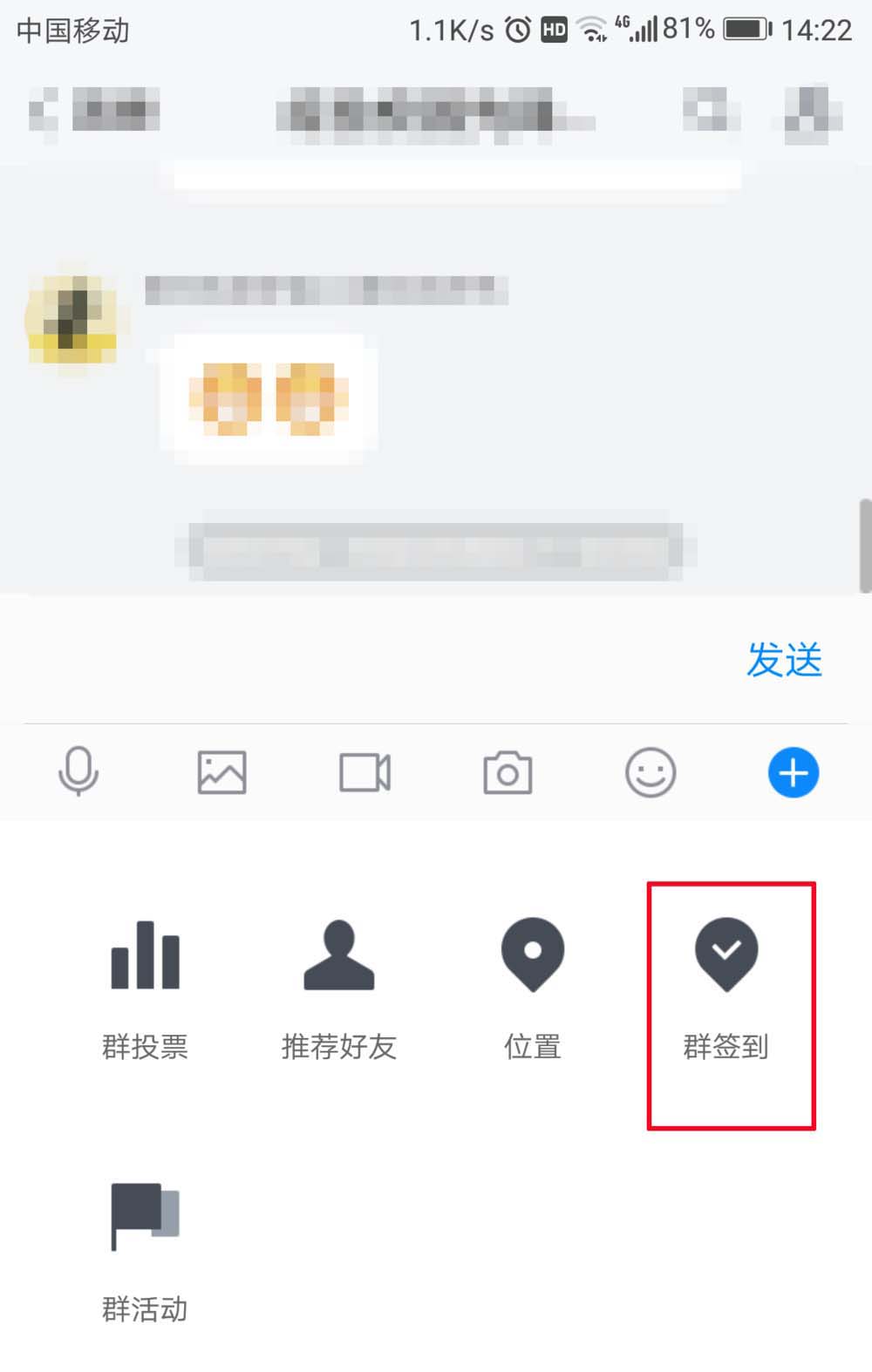This screenshot has width=872, height=1372.
Task: Open the voice message microphone
Action: pyautogui.click(x=78, y=772)
